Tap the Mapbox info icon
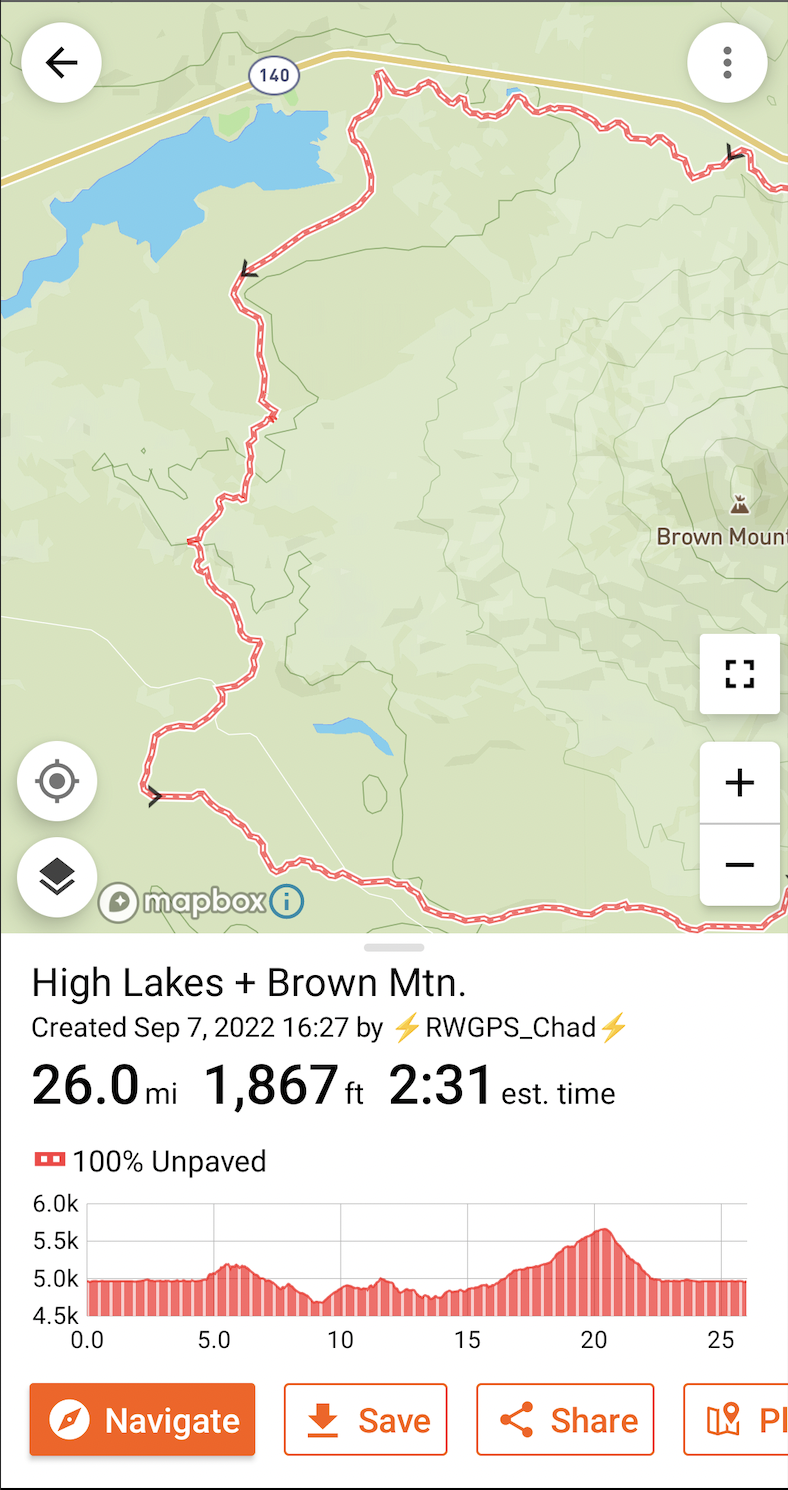This screenshot has height=1490, width=788. [x=286, y=902]
